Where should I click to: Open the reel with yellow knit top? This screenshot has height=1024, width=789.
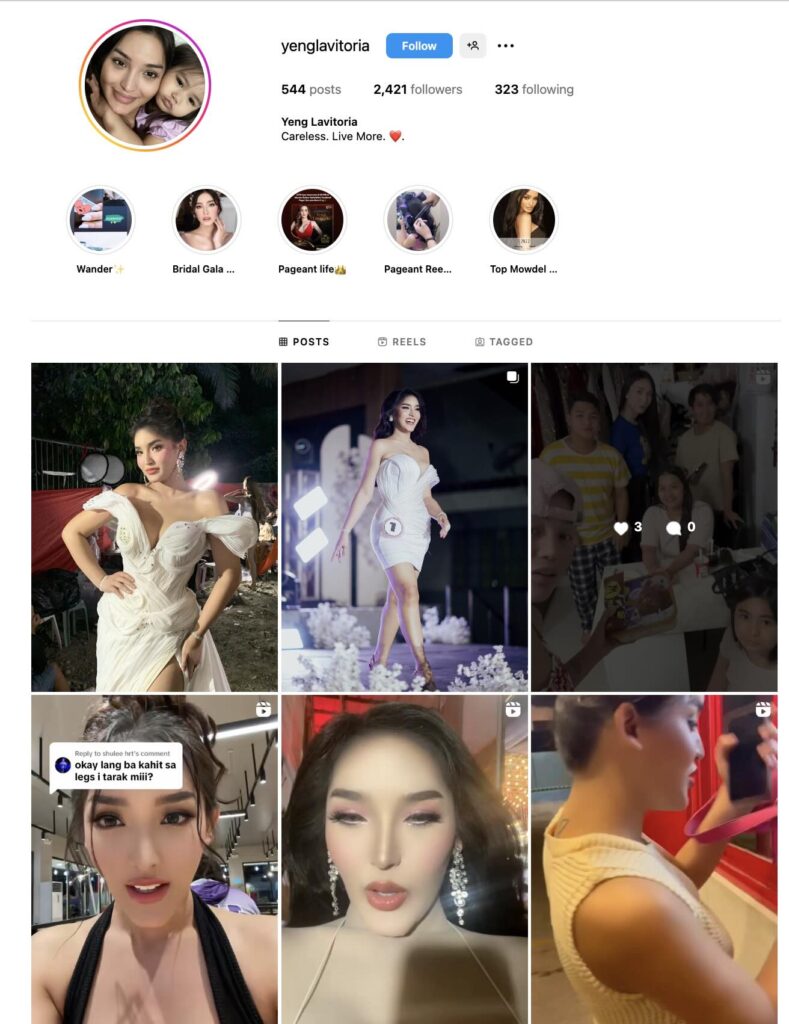(654, 860)
